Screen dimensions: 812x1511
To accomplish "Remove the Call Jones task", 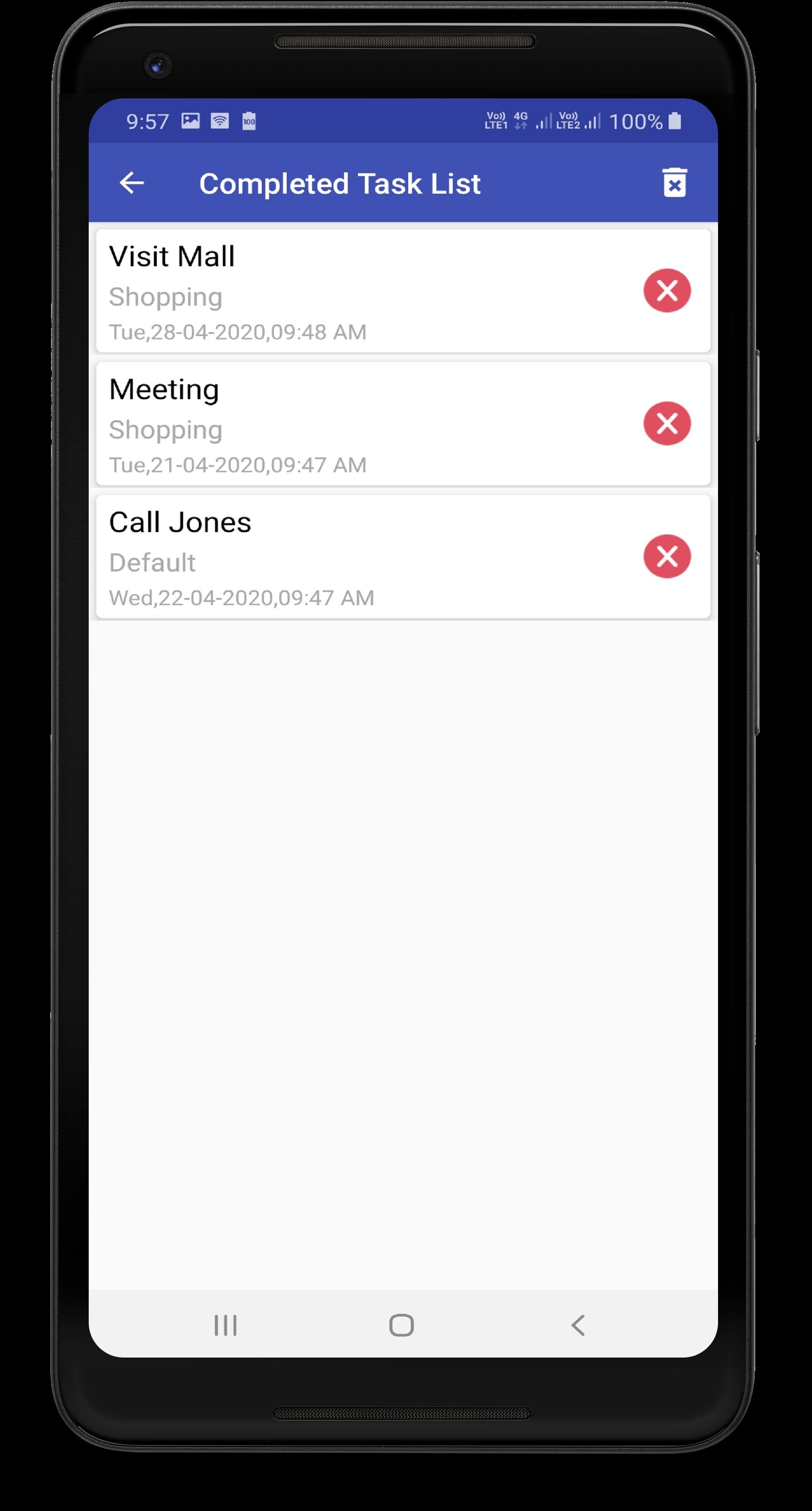I will (x=667, y=556).
